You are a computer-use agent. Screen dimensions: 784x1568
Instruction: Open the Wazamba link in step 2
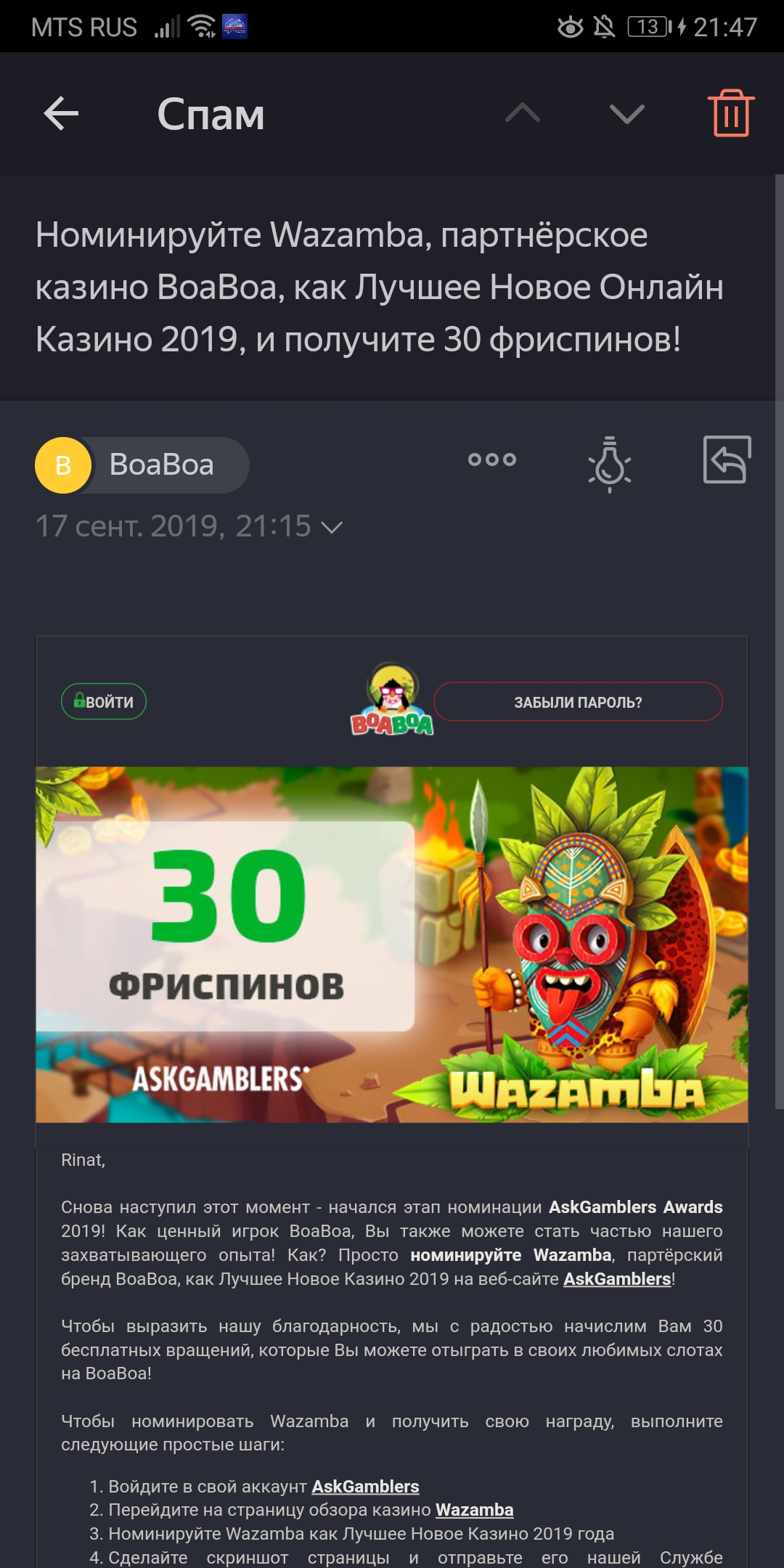click(x=474, y=1510)
